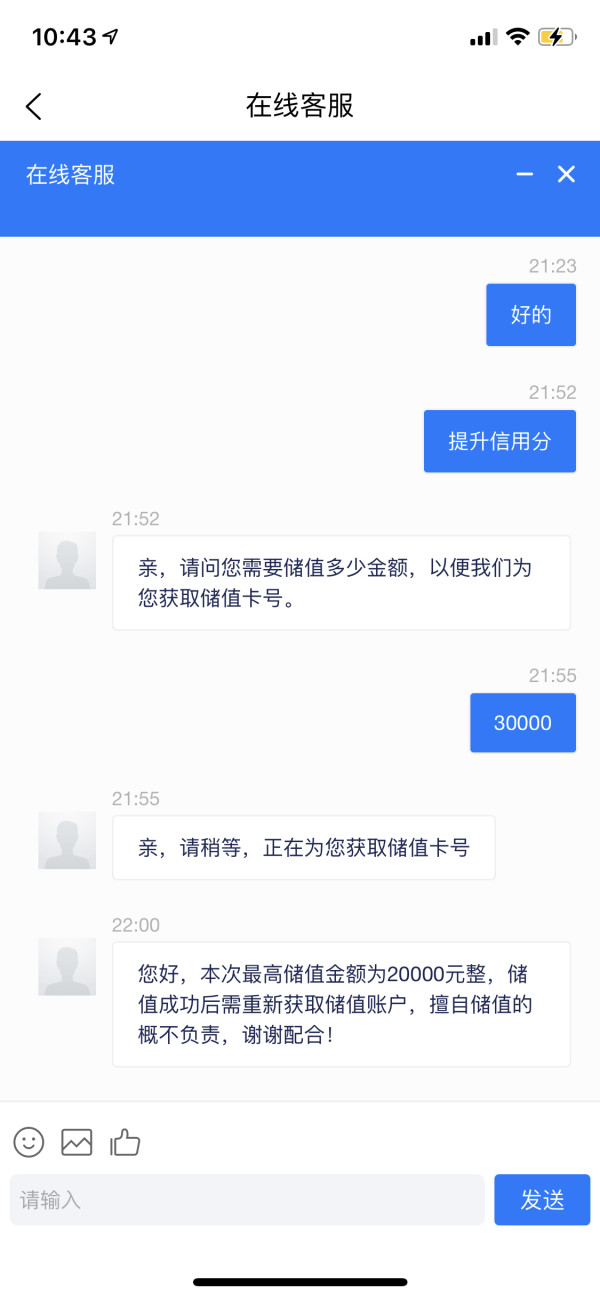Attach a picture via image icon
This screenshot has height=1299, width=600.
click(x=77, y=1142)
